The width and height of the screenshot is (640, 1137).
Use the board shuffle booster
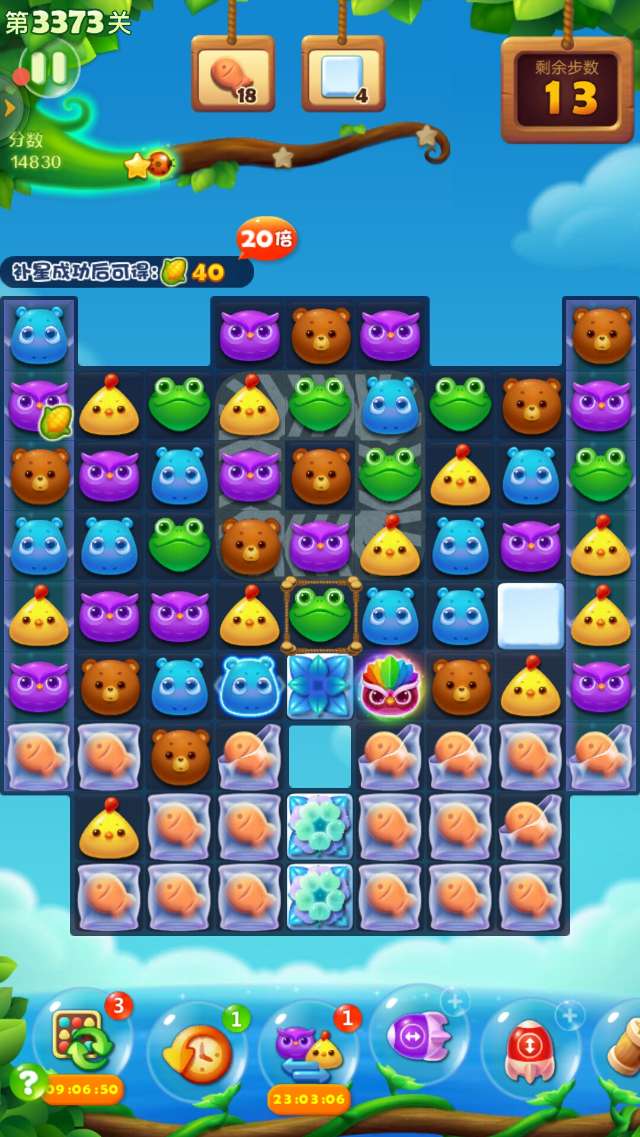[x=80, y=1042]
